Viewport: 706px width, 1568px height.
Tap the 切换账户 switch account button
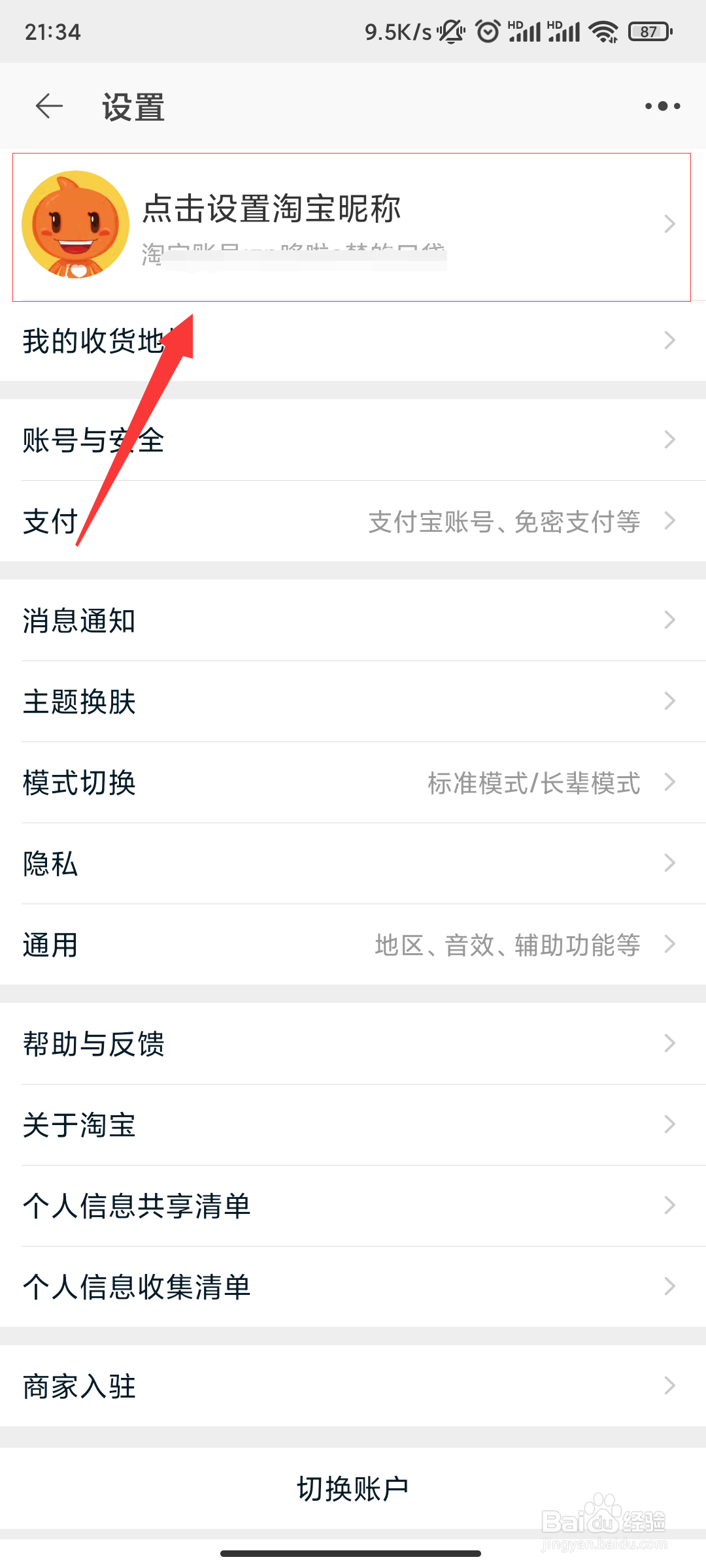click(353, 1486)
